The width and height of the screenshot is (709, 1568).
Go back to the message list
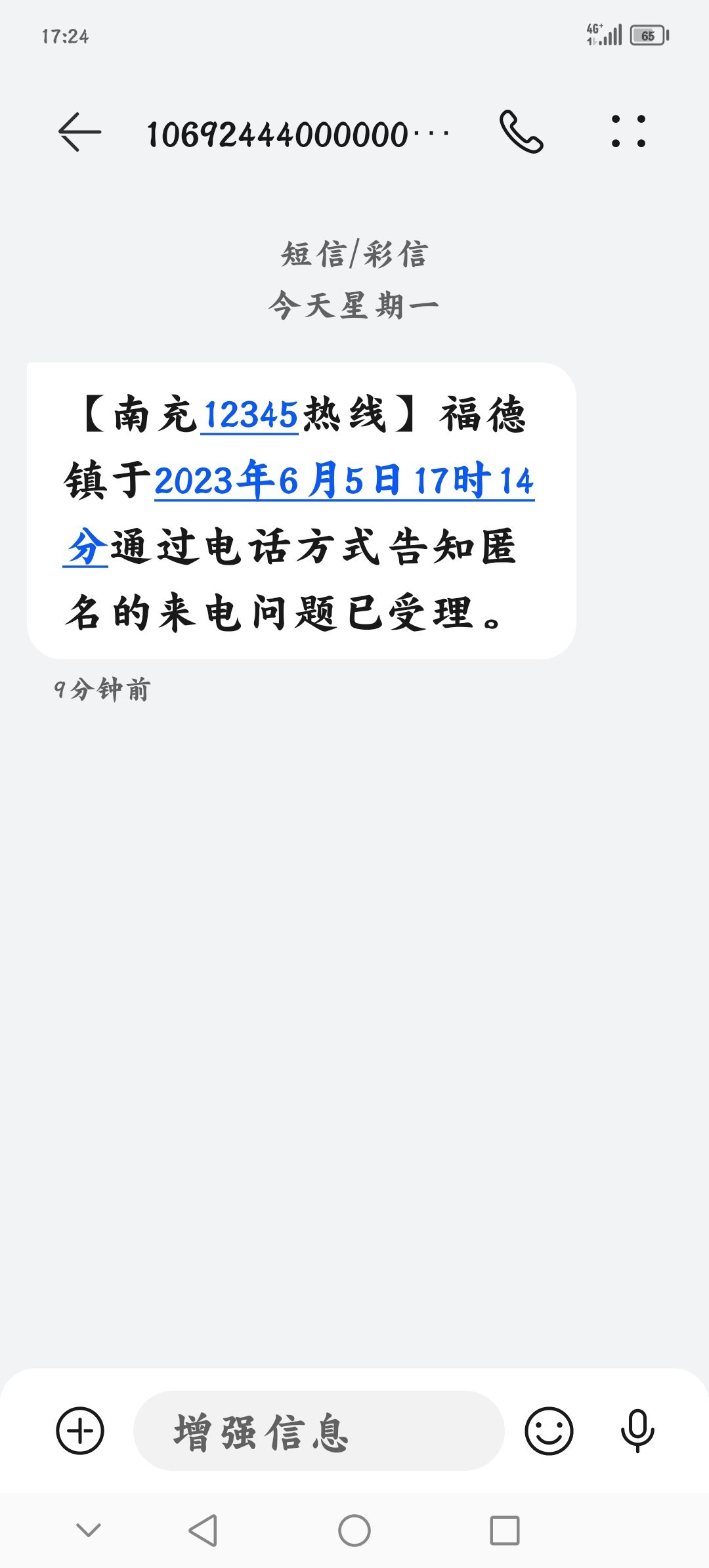[x=79, y=132]
